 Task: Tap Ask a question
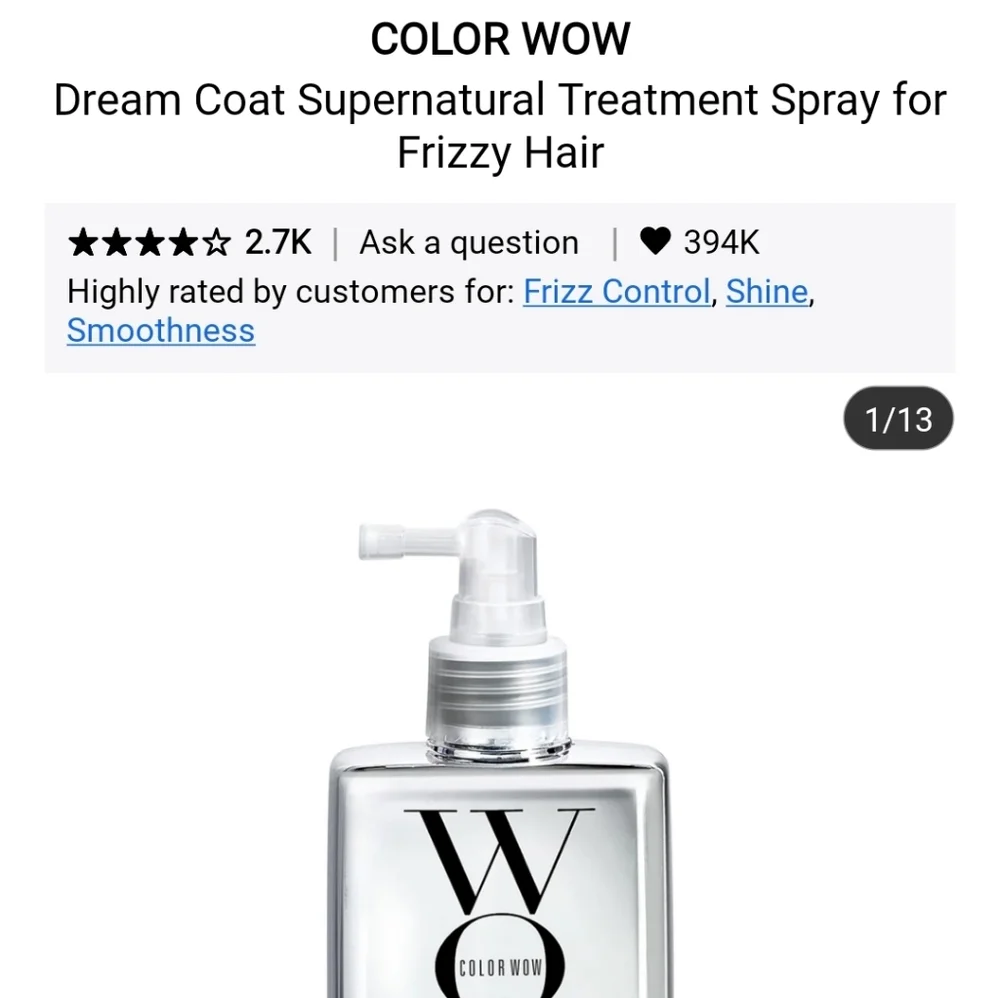[x=469, y=243]
